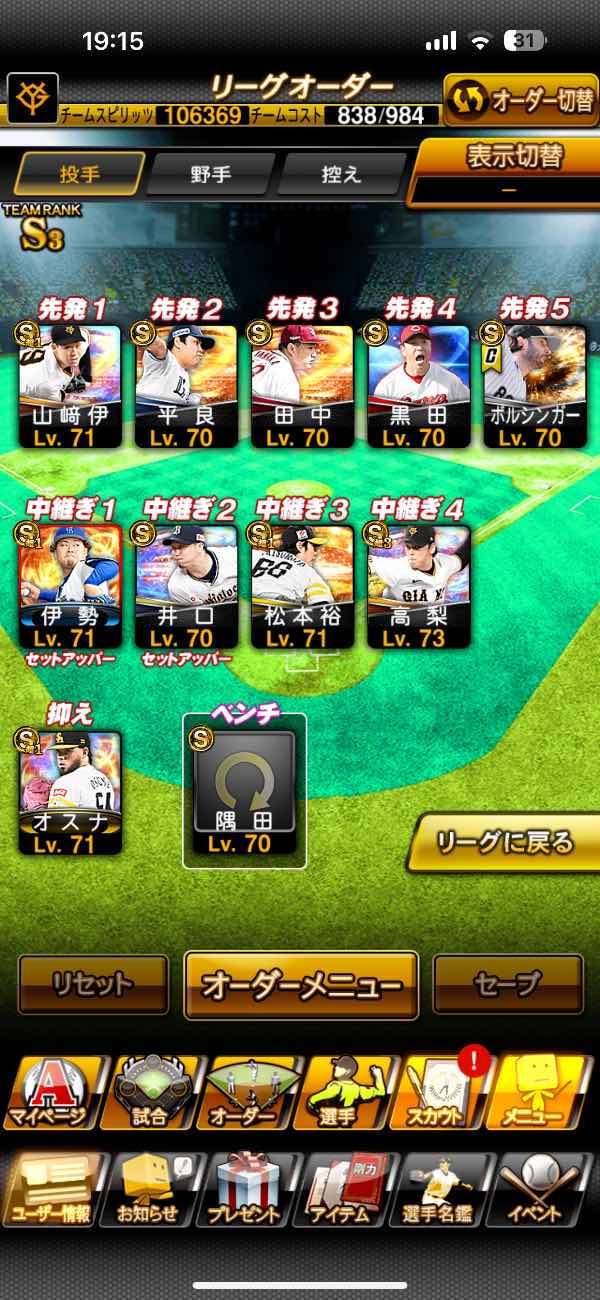Tap bench slot 隅田
Viewport: 600px width, 1300px height.
tap(244, 792)
